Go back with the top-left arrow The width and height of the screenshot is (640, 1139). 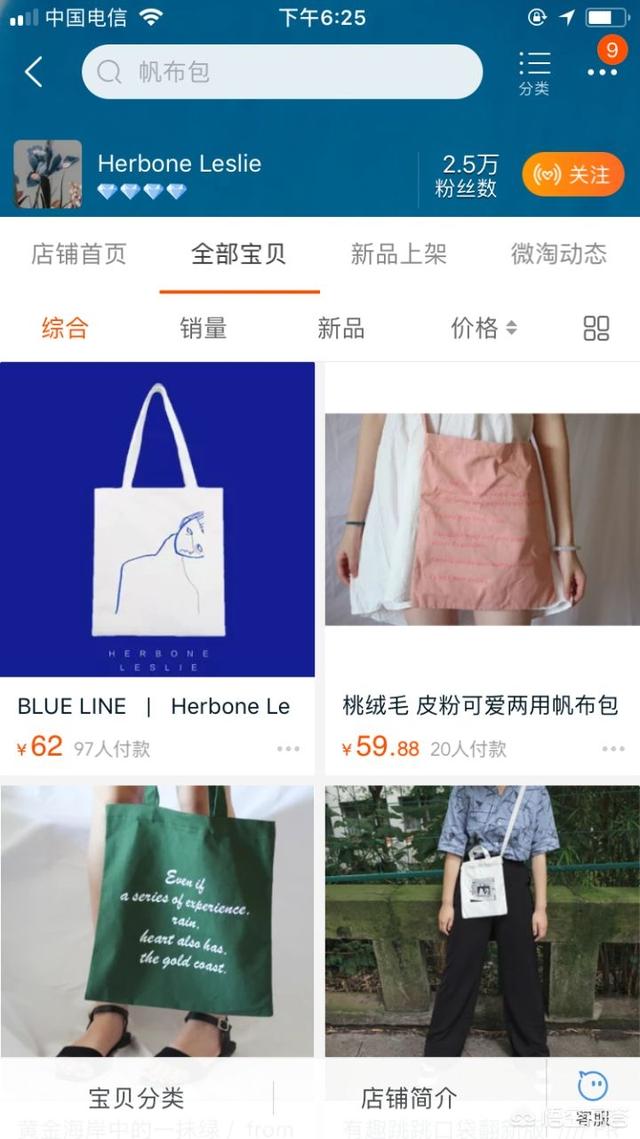click(x=34, y=72)
